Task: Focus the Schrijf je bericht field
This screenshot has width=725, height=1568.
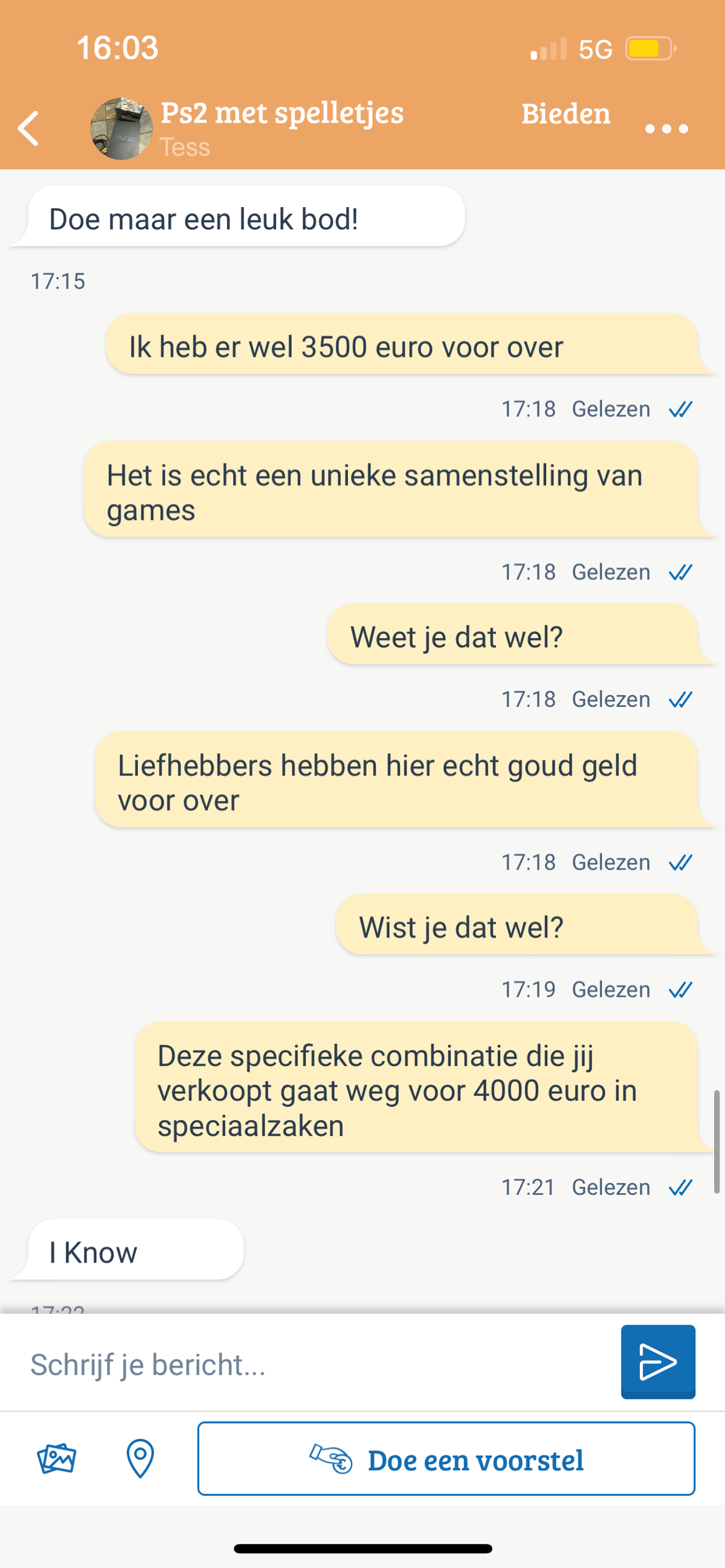Action: pyautogui.click(x=317, y=1365)
